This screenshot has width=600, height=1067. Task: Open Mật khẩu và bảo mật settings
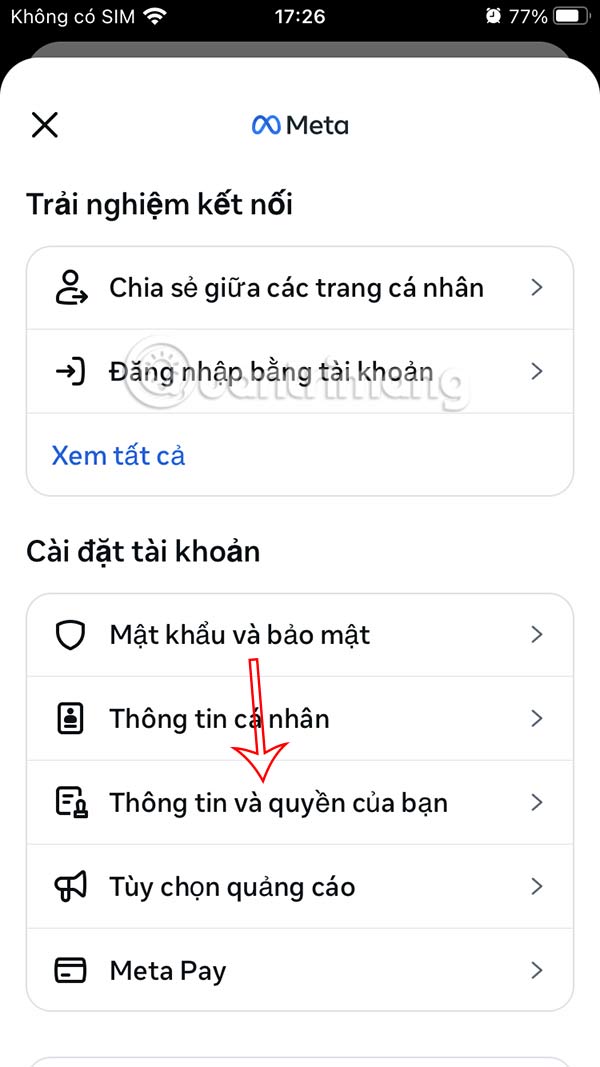[x=300, y=635]
